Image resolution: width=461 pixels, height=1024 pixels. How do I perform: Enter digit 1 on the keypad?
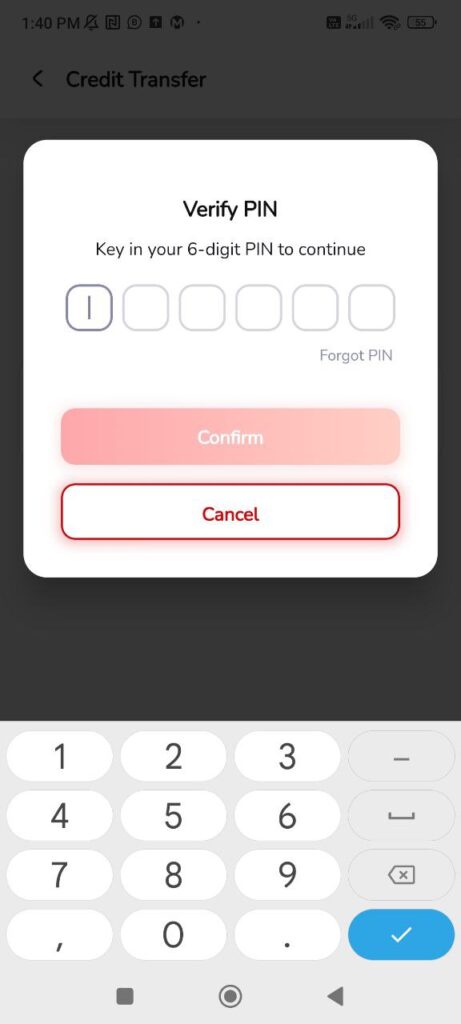click(59, 756)
